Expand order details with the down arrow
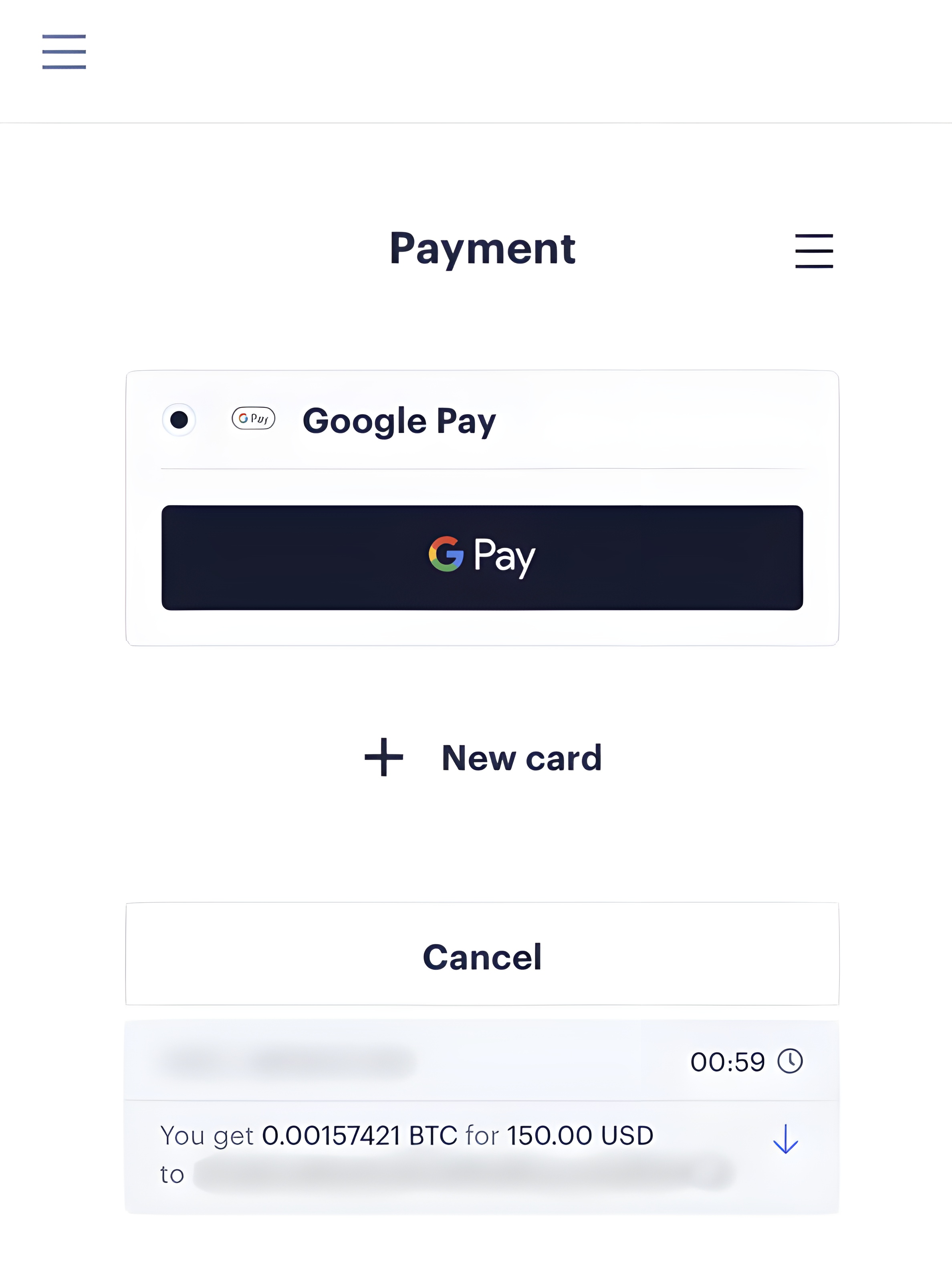This screenshot has width=952, height=1282. (x=785, y=1139)
